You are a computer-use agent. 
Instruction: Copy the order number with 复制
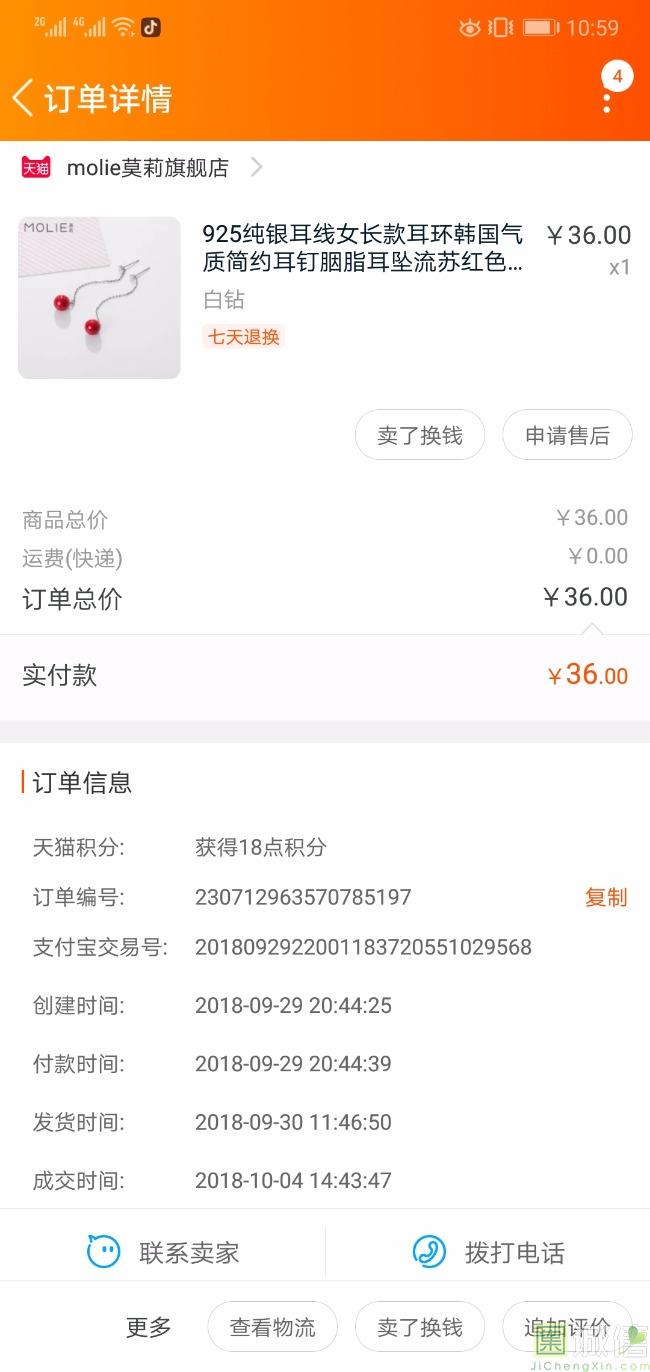[x=605, y=897]
